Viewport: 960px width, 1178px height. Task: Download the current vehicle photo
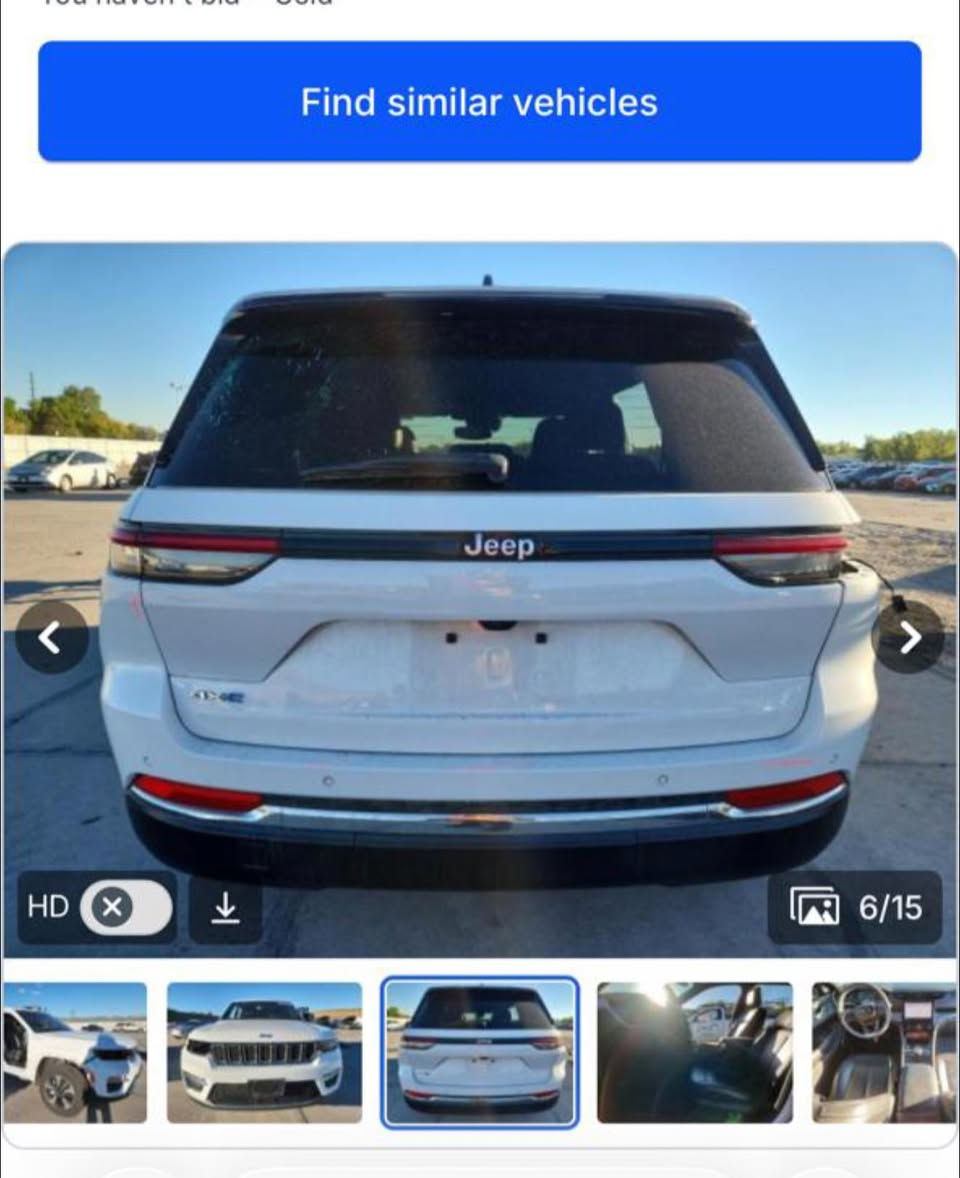pos(226,907)
